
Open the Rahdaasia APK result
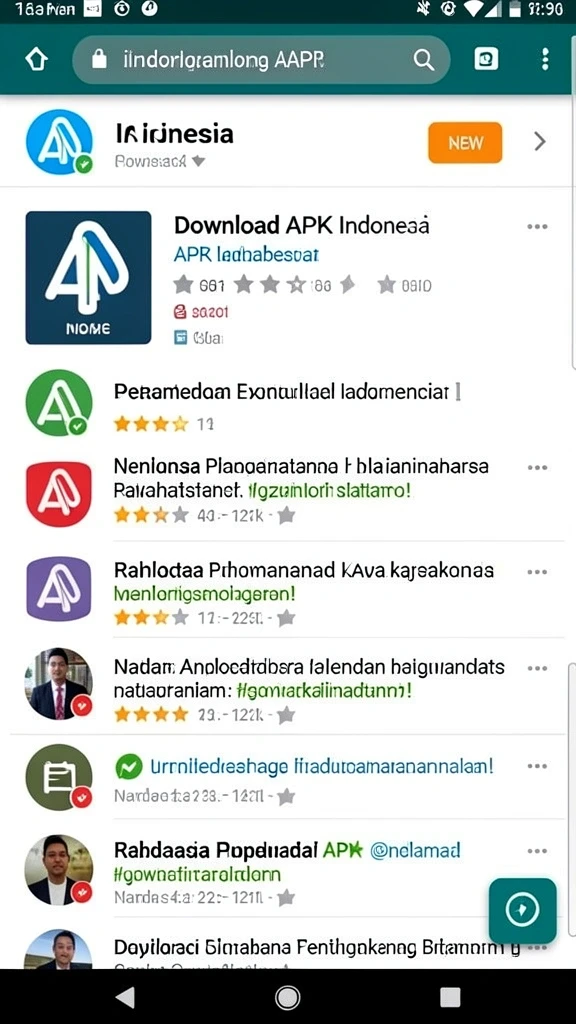tap(287, 872)
